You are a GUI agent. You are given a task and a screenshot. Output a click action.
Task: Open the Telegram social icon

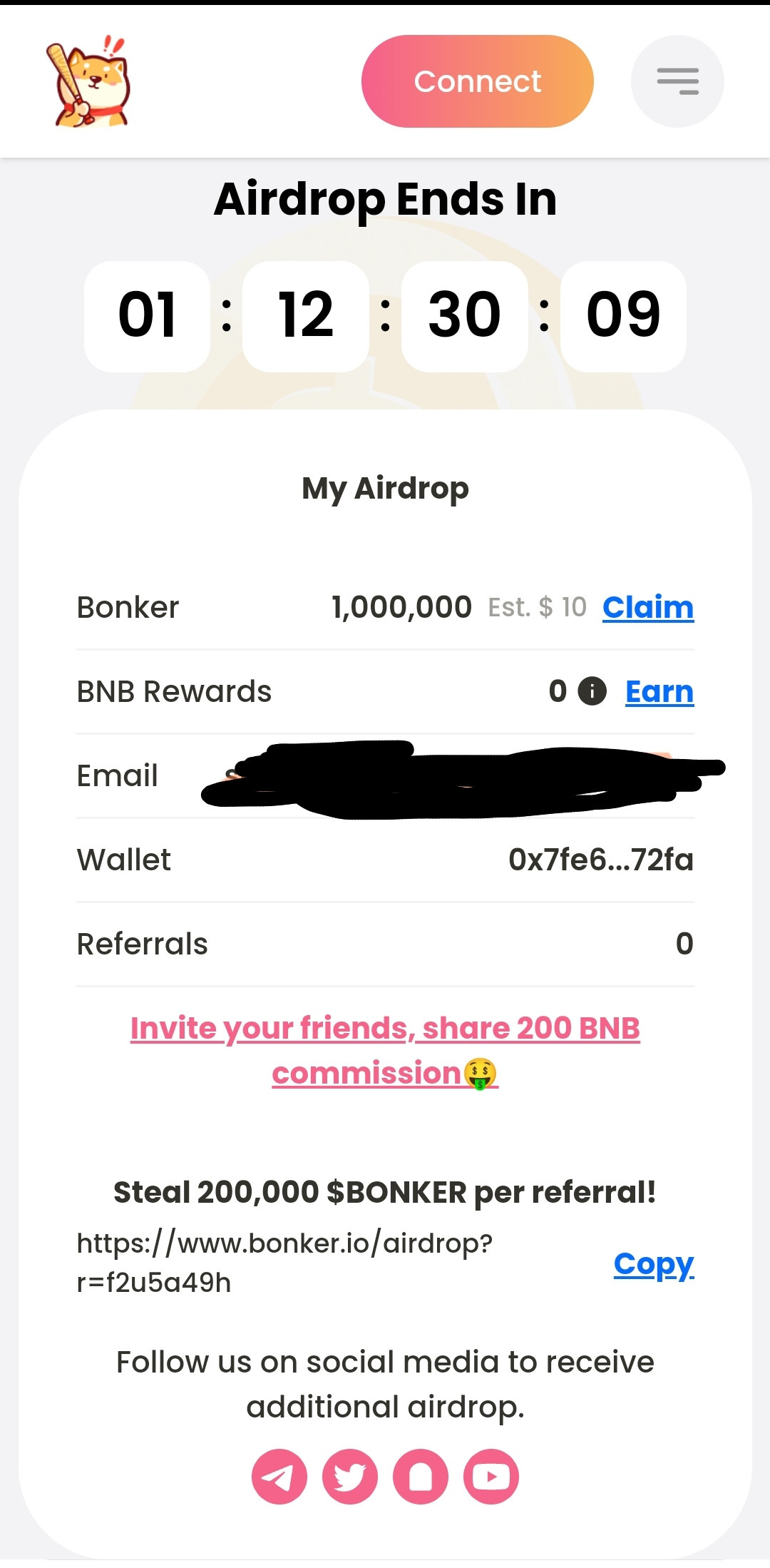pos(279,1477)
